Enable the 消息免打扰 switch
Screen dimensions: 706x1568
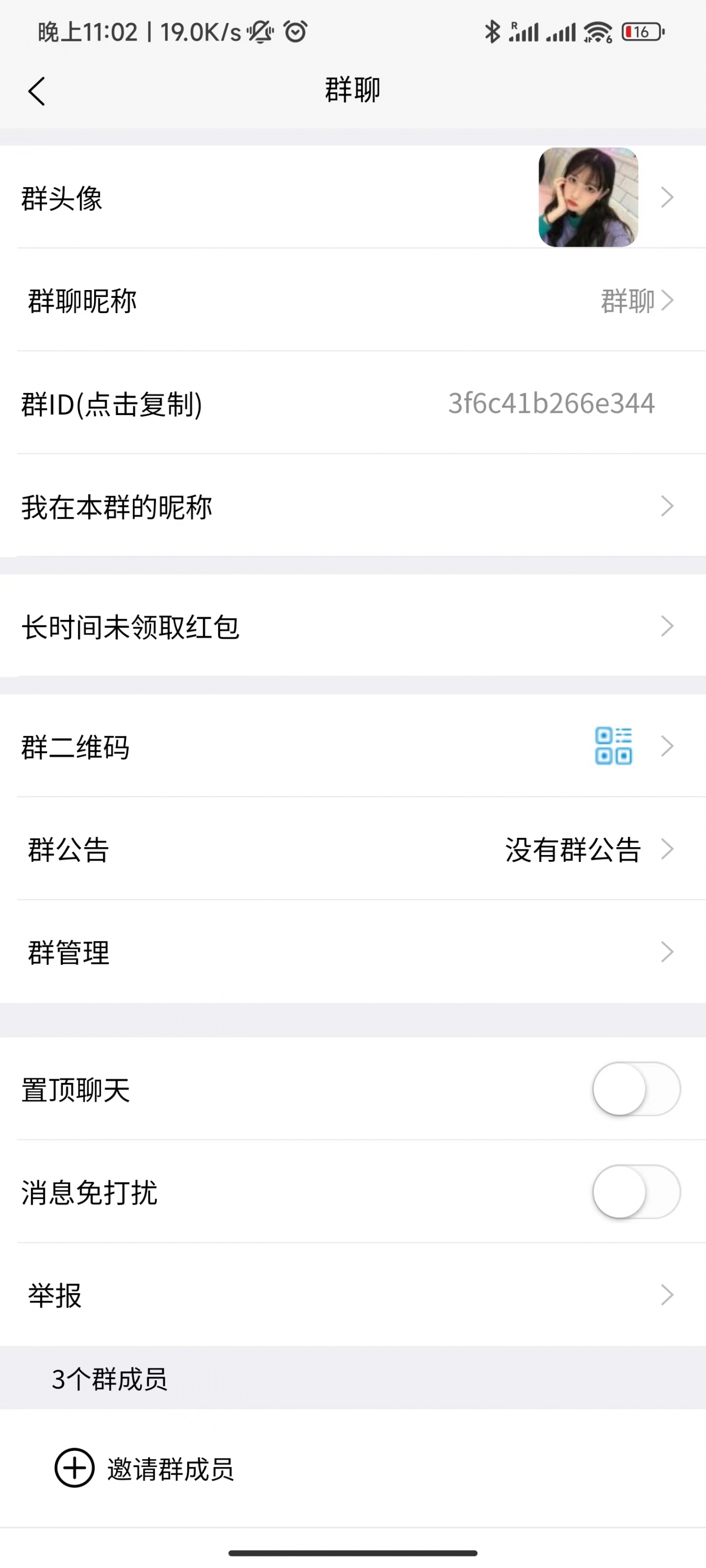coord(636,1191)
